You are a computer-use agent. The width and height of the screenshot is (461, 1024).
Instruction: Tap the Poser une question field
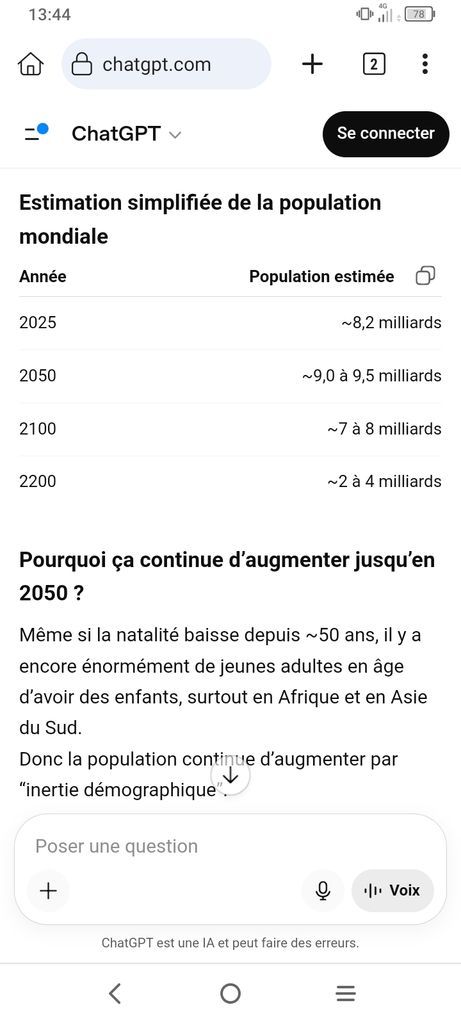click(x=230, y=846)
